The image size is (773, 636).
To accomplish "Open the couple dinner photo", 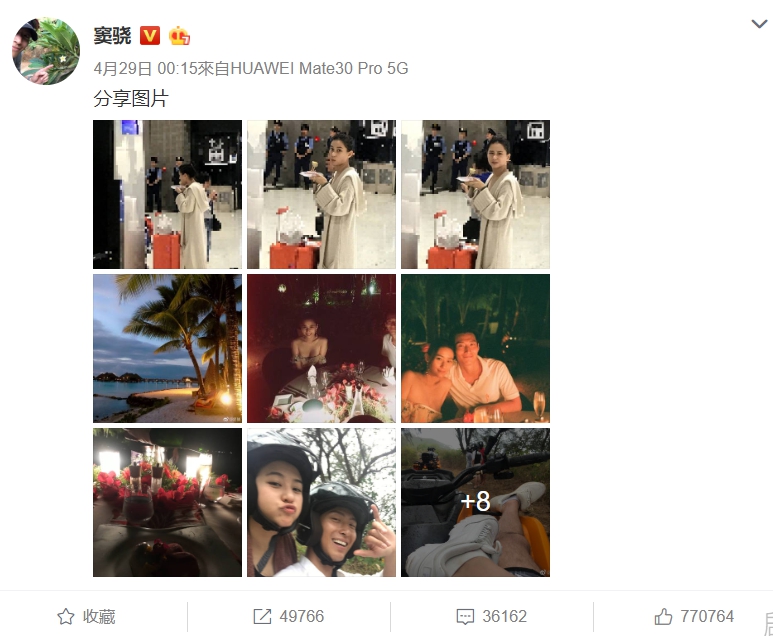I will point(475,348).
